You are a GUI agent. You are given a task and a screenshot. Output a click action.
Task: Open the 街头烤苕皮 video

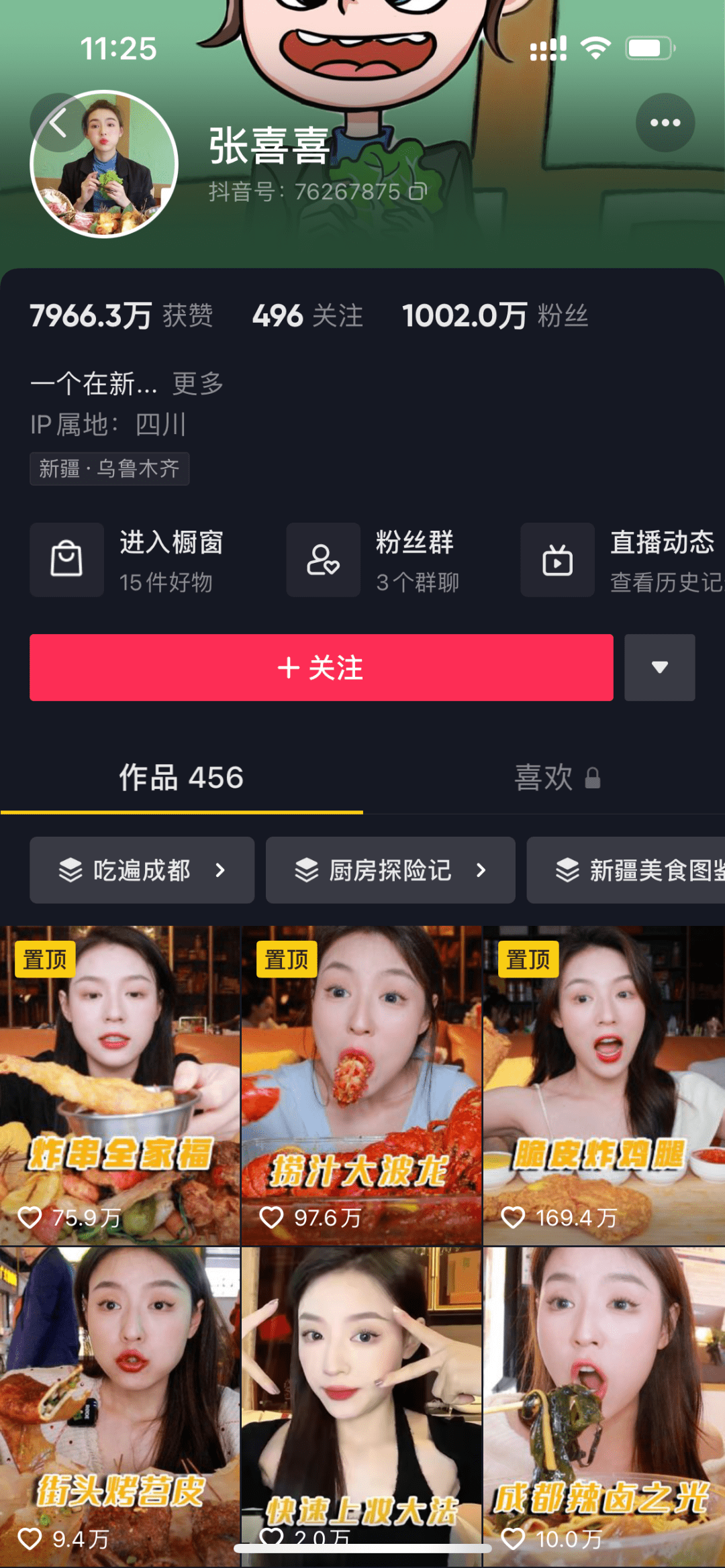pos(119,1402)
